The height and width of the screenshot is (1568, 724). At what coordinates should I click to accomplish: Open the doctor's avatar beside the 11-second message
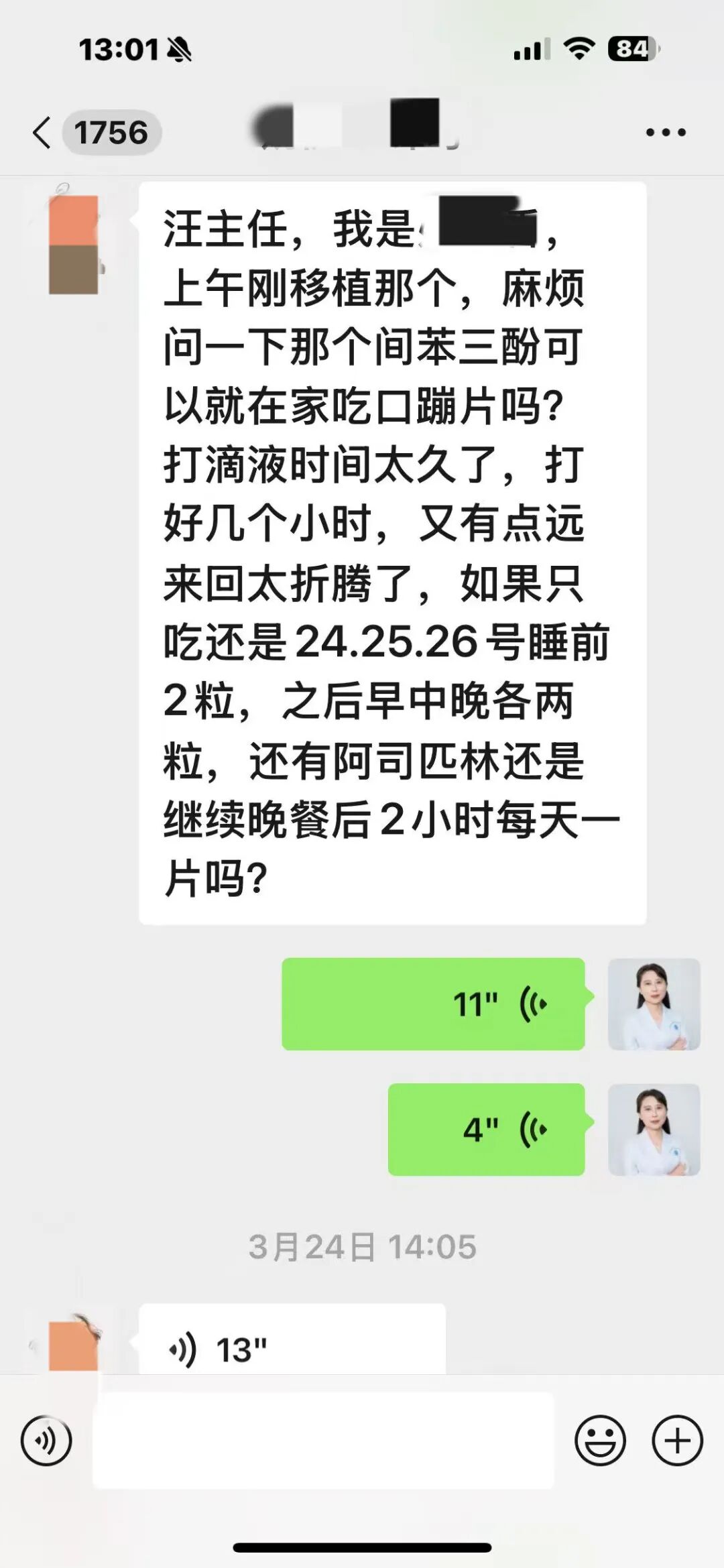click(654, 1004)
